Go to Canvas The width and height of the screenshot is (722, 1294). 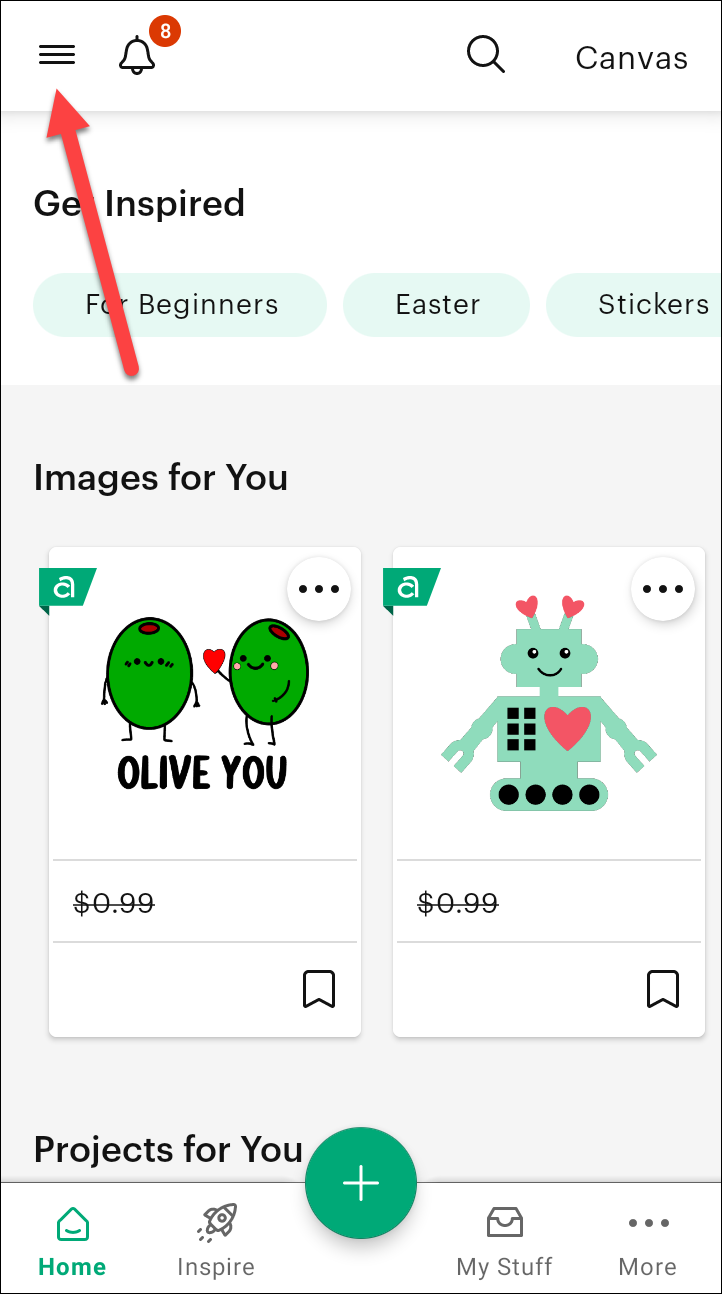[x=631, y=58]
